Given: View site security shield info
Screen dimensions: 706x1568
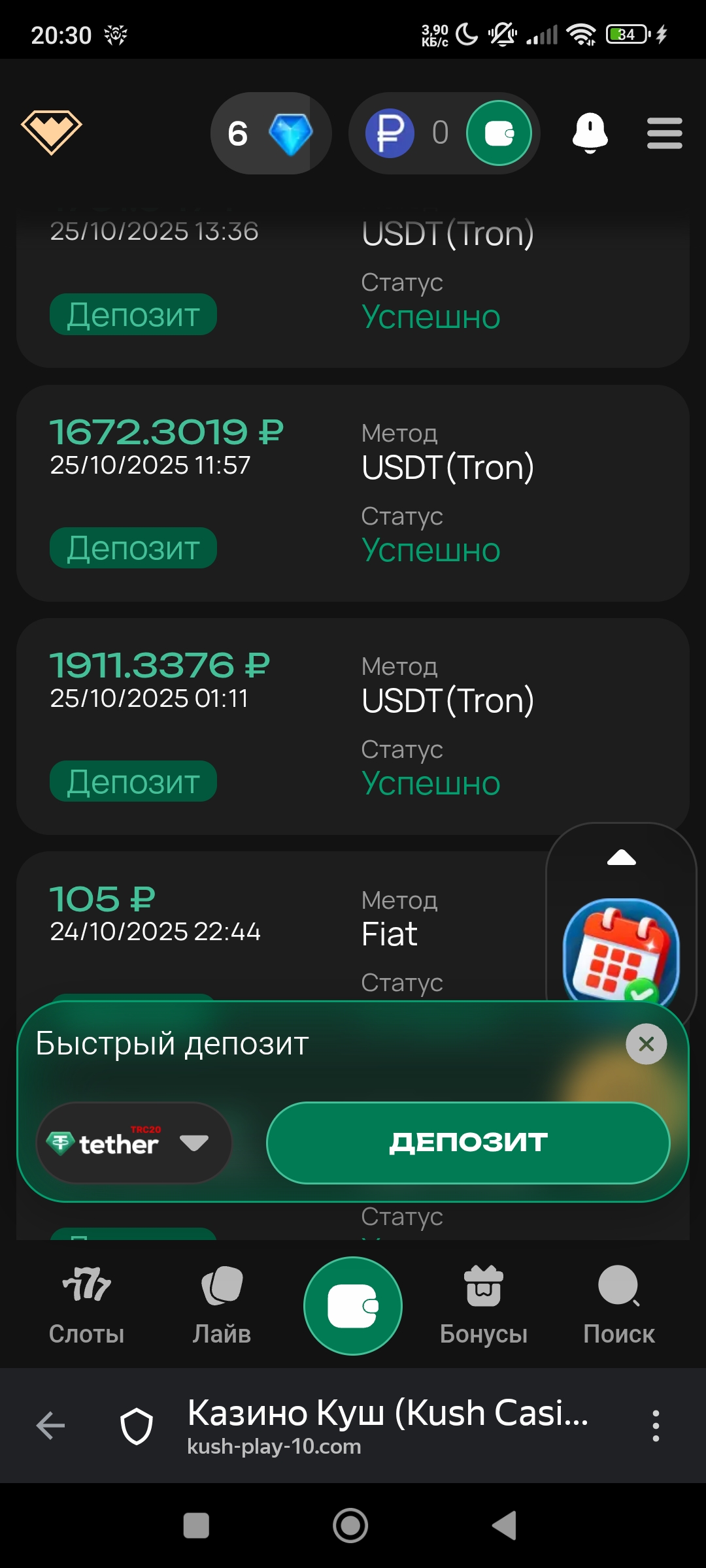Looking at the screenshot, I should tap(137, 1426).
